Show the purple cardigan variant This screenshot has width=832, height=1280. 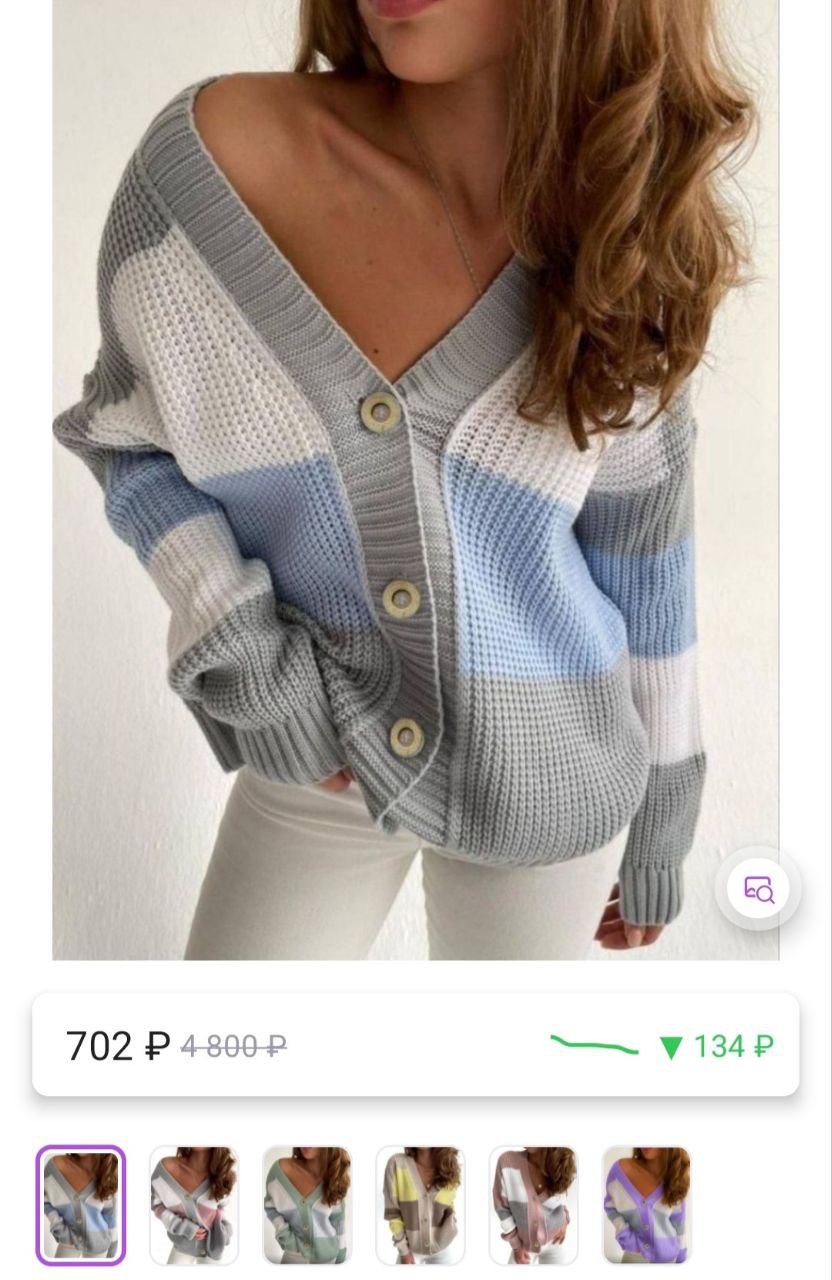pos(646,1204)
